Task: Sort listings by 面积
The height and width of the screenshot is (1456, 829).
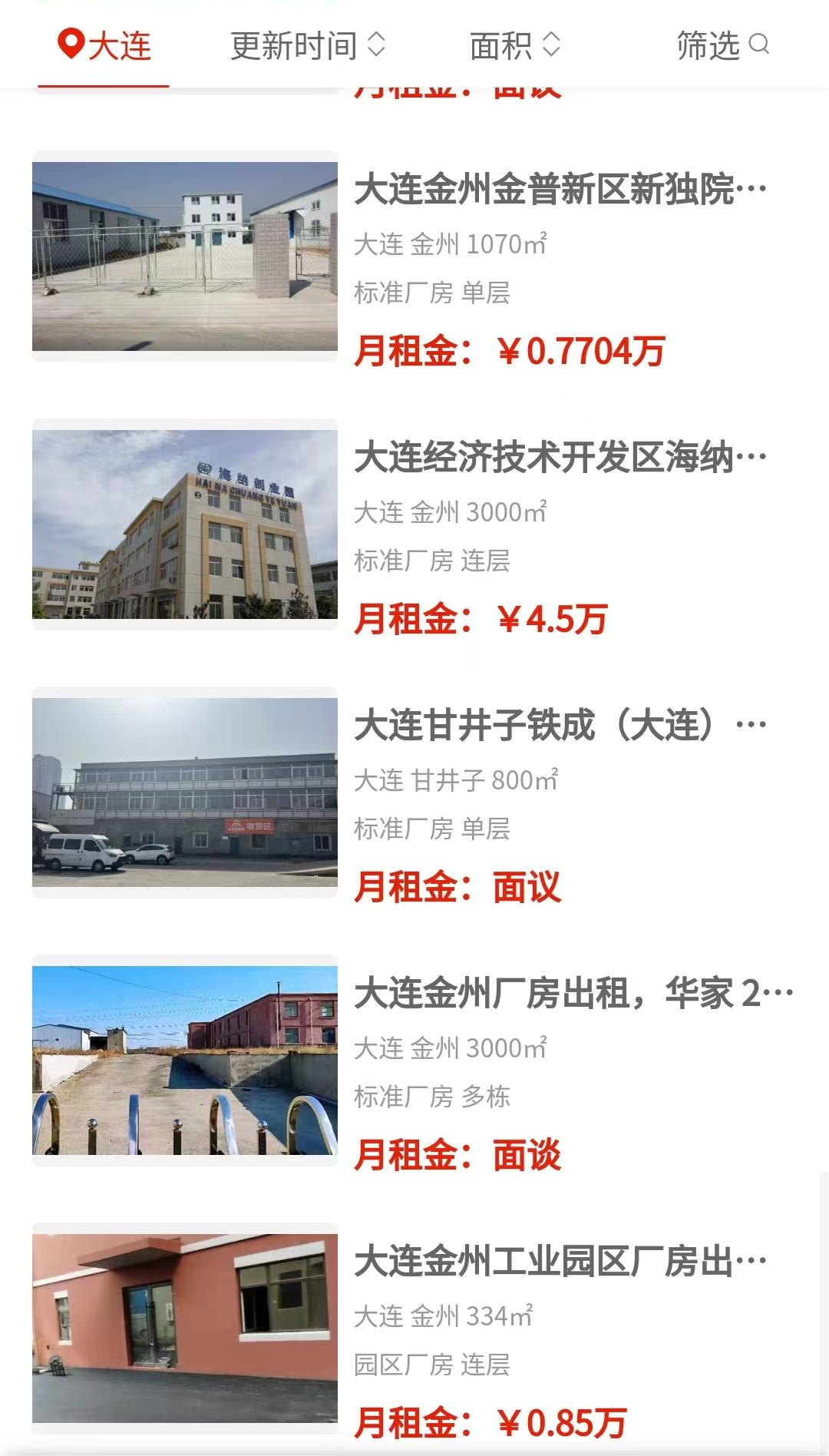Action: pyautogui.click(x=514, y=46)
